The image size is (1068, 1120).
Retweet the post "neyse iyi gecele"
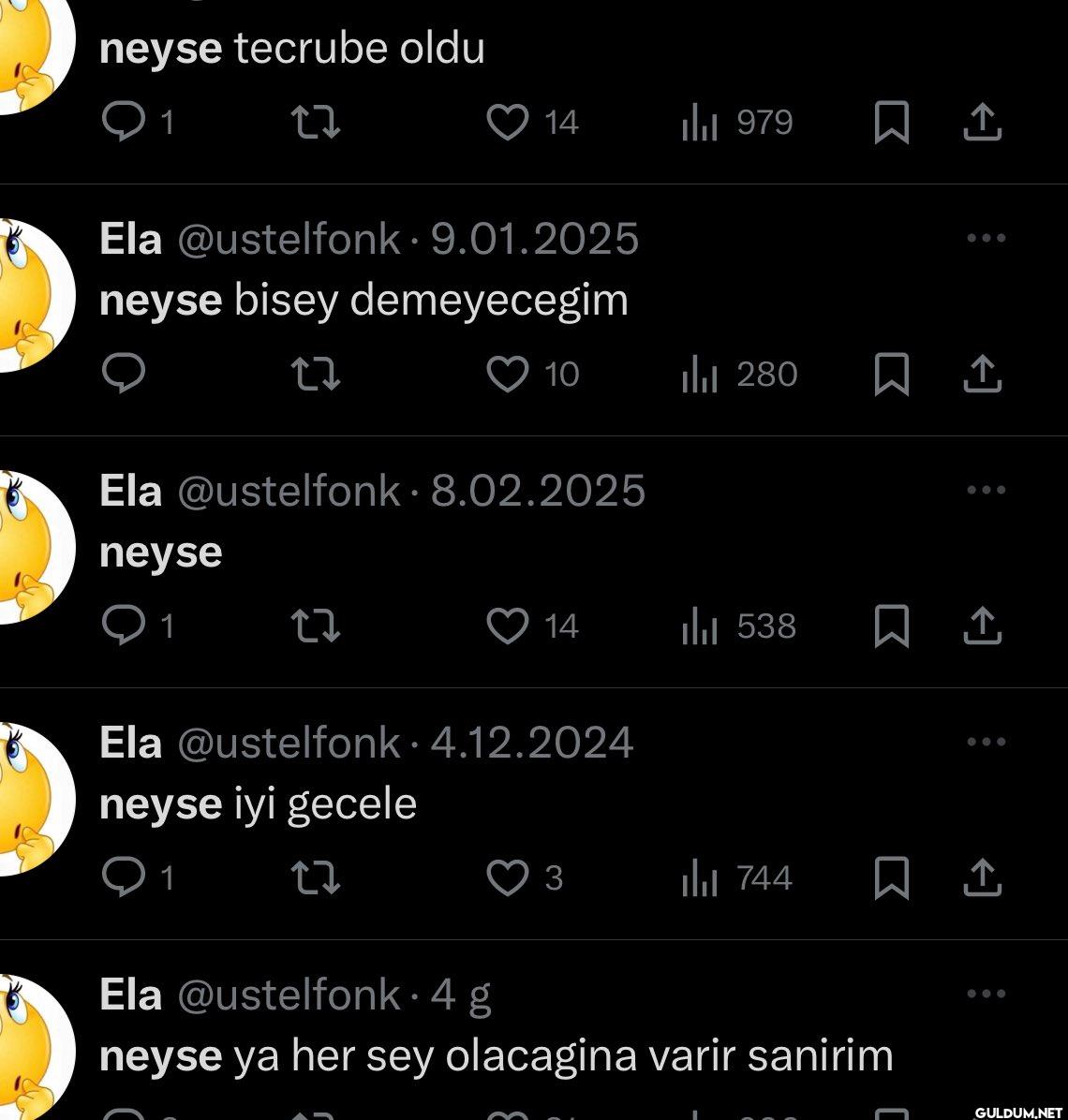[315, 878]
